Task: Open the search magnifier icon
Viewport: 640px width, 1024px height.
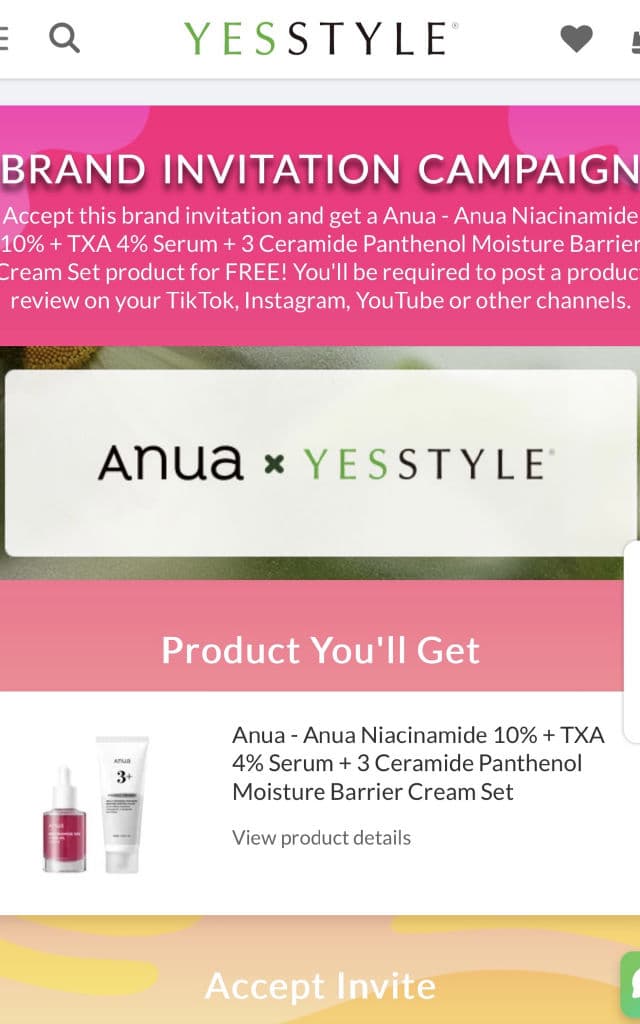Action: click(x=64, y=39)
